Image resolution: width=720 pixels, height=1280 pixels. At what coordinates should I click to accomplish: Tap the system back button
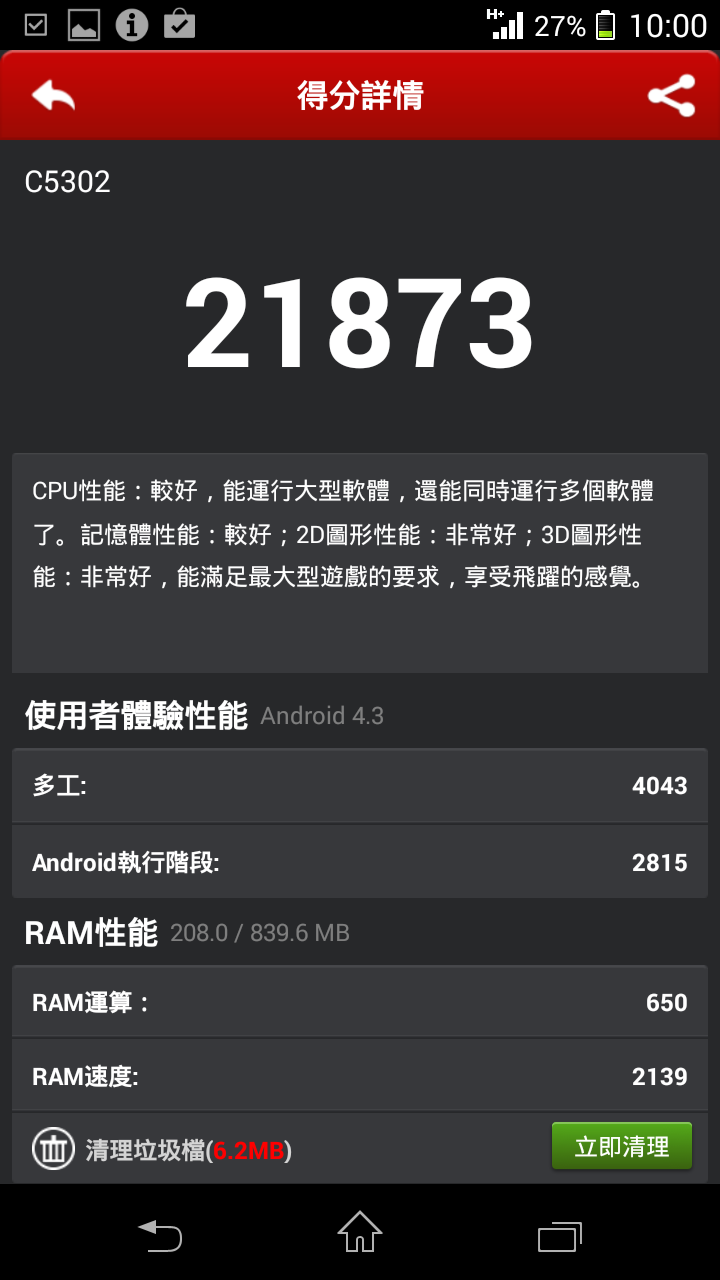click(160, 1236)
